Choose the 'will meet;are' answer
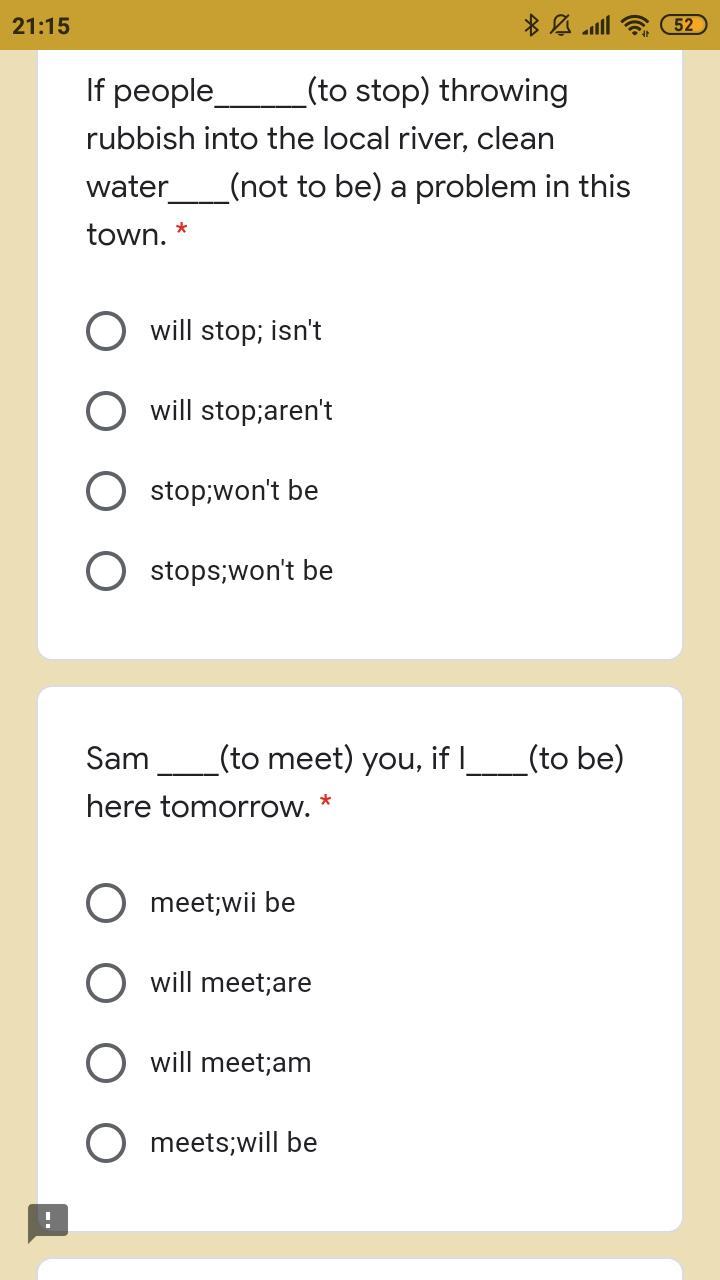Screen dimensions: 720x1280 (106, 983)
